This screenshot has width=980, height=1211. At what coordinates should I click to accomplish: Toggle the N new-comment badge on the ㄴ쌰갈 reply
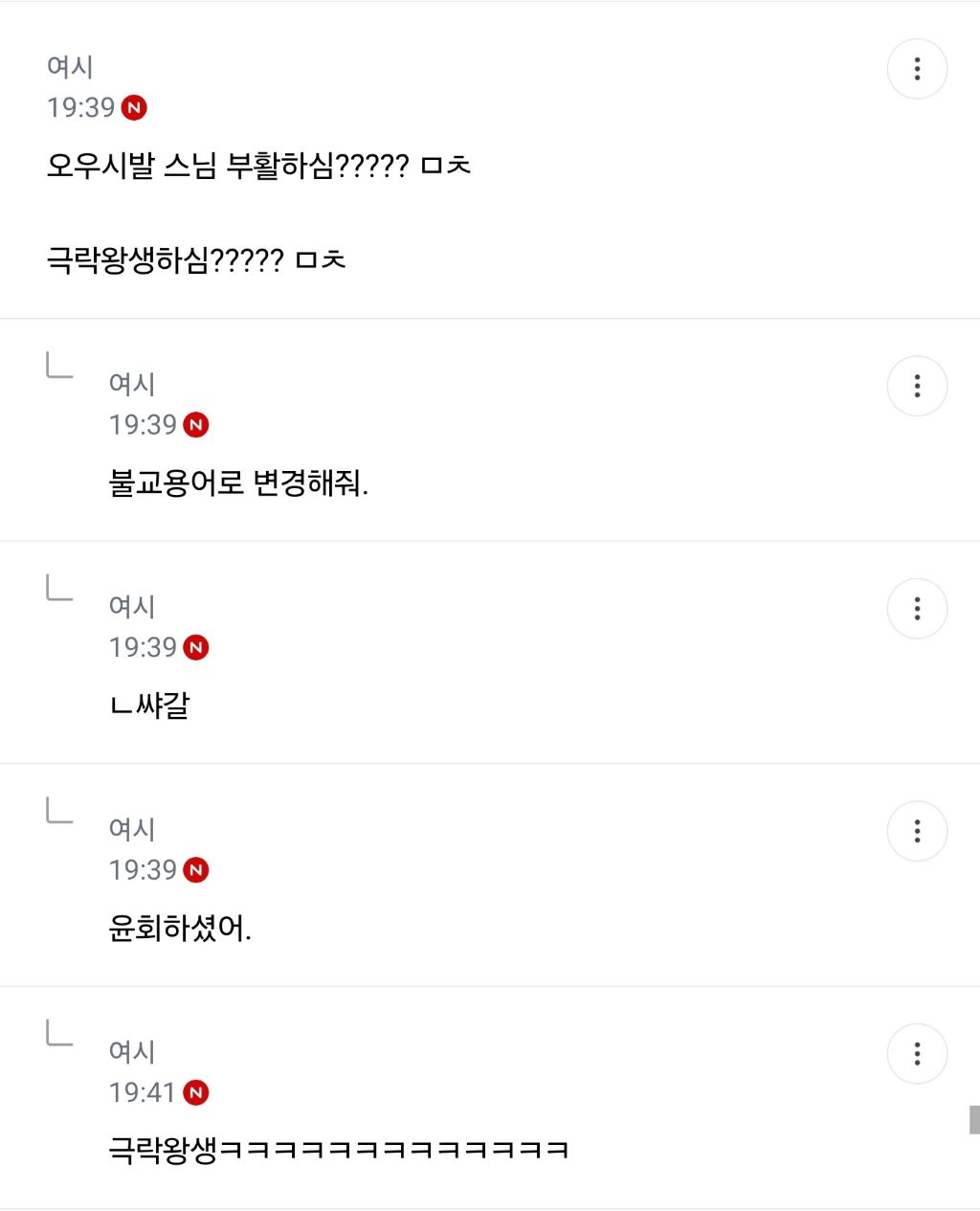195,647
